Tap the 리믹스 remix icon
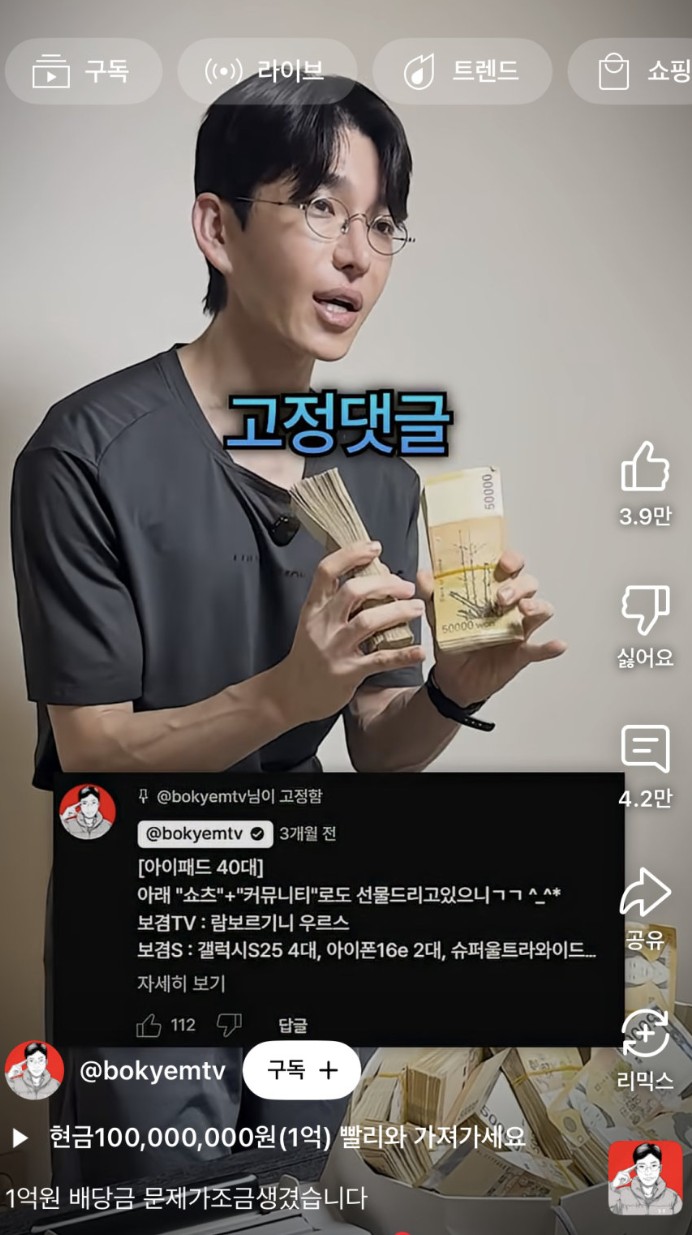This screenshot has width=692, height=1235. tap(645, 1034)
